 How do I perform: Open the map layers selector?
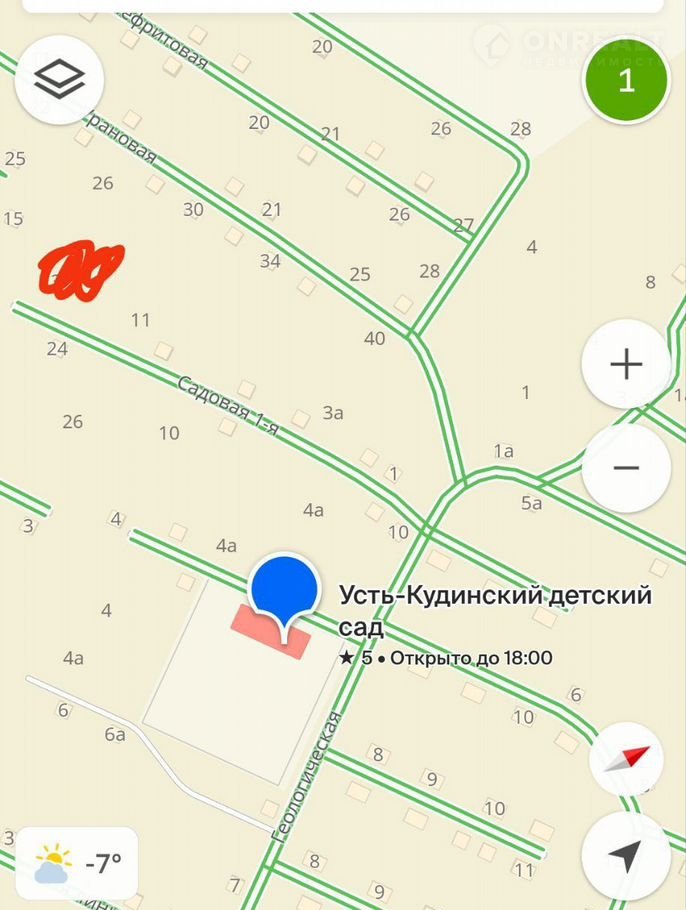coord(59,79)
